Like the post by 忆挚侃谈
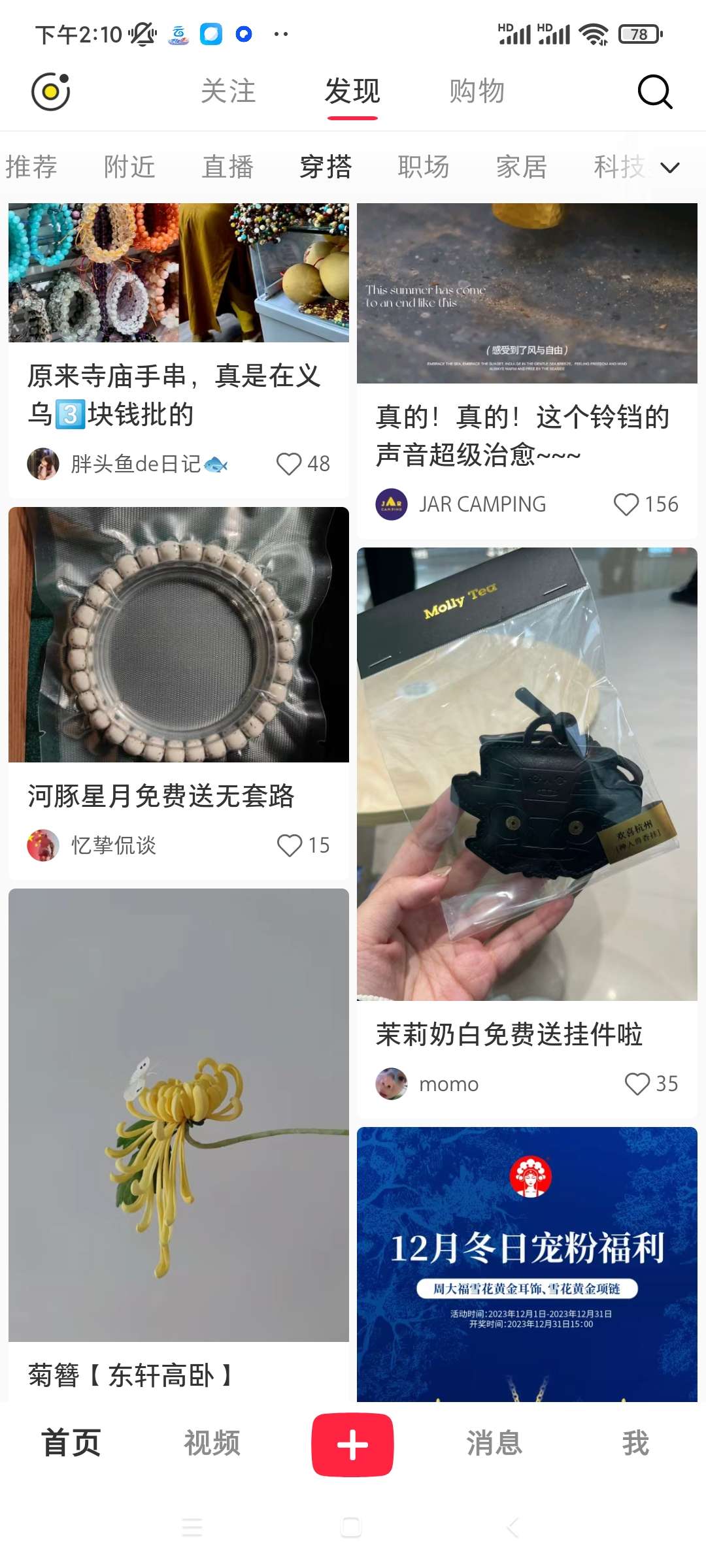The image size is (706, 1568). pos(290,845)
